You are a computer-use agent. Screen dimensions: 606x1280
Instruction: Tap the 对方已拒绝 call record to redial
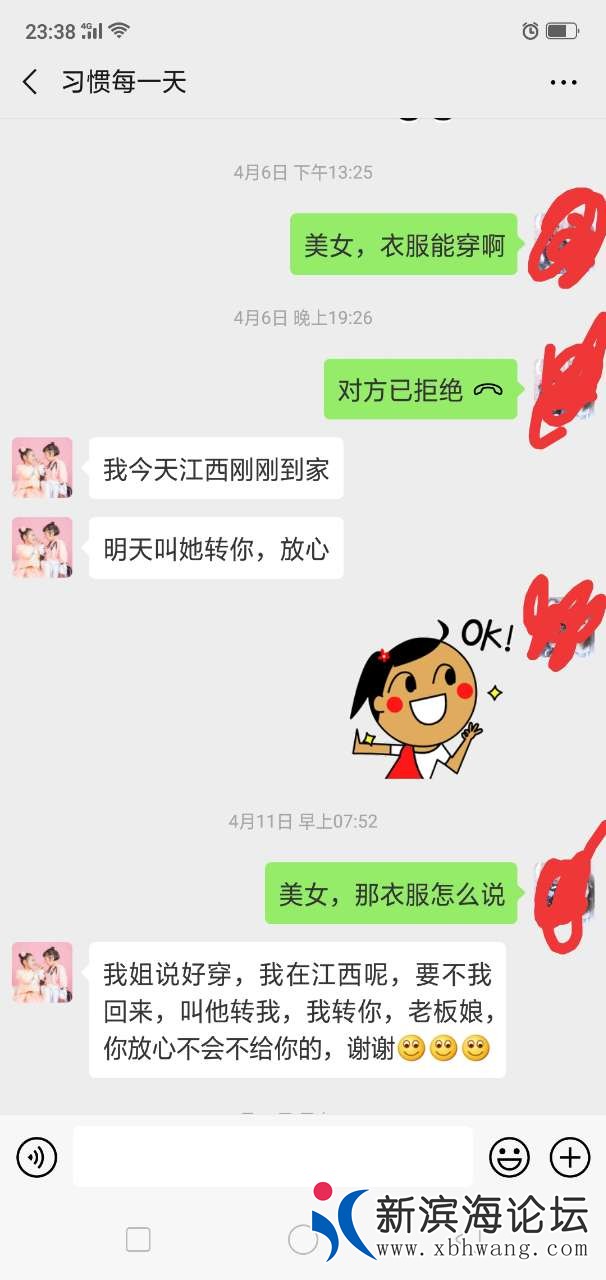pyautogui.click(x=420, y=389)
